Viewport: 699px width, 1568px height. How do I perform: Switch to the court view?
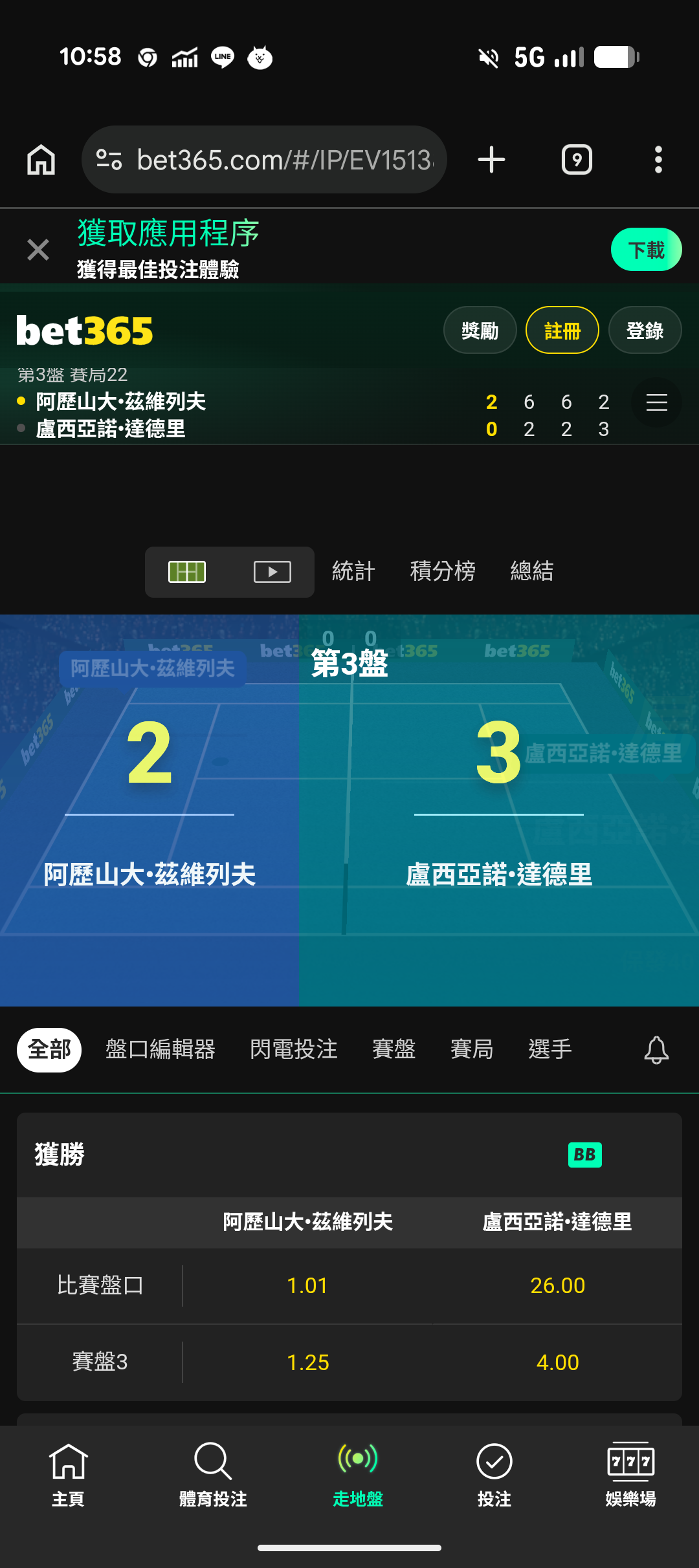click(x=187, y=572)
